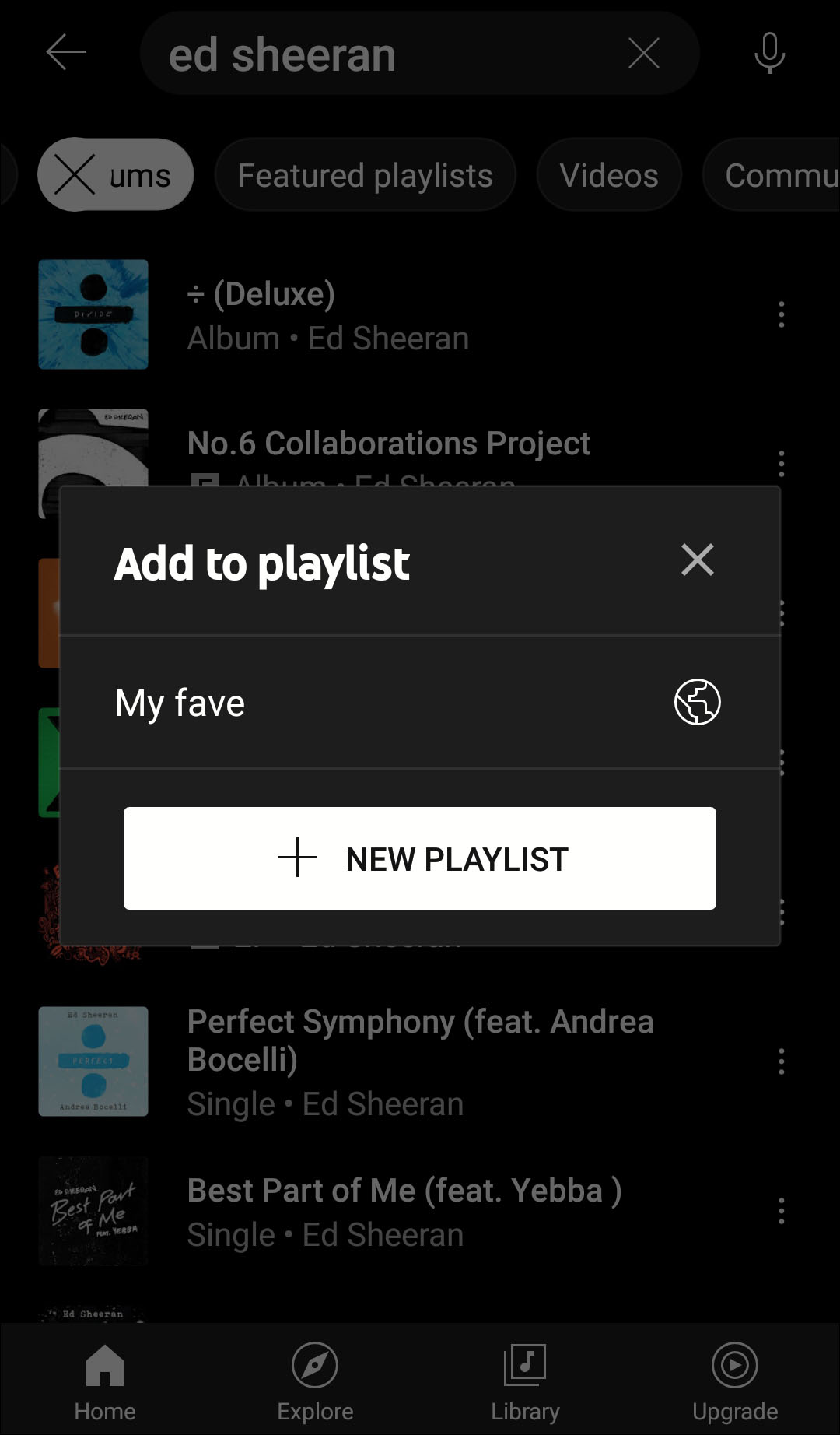Open the Upgrade tab
Viewport: 840px width, 1435px height.
point(734,1381)
